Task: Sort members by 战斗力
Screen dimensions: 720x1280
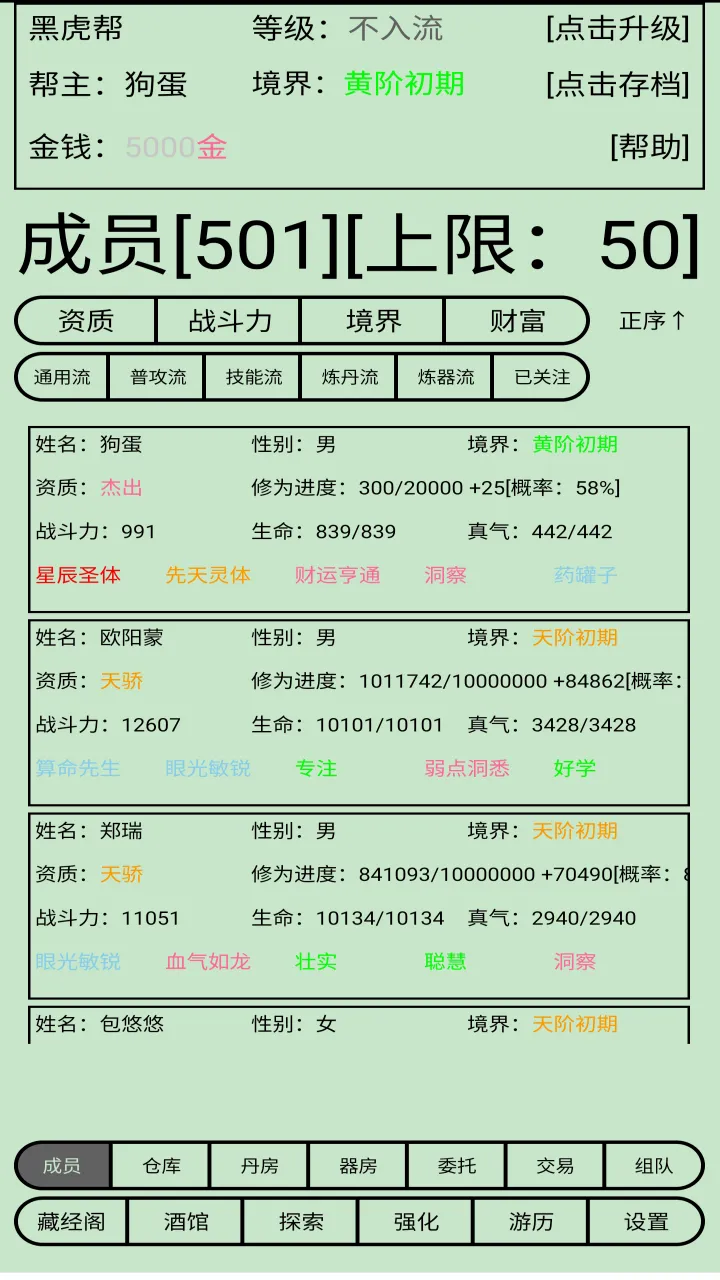Action: coord(229,321)
